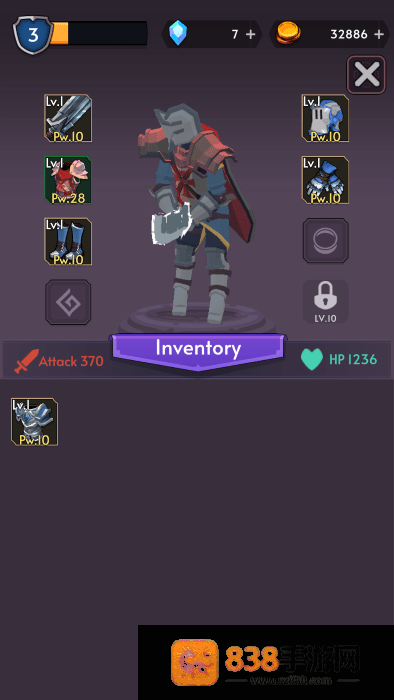394x700 pixels.
Task: Select the equipped gloves slot
Action: pos(325,180)
